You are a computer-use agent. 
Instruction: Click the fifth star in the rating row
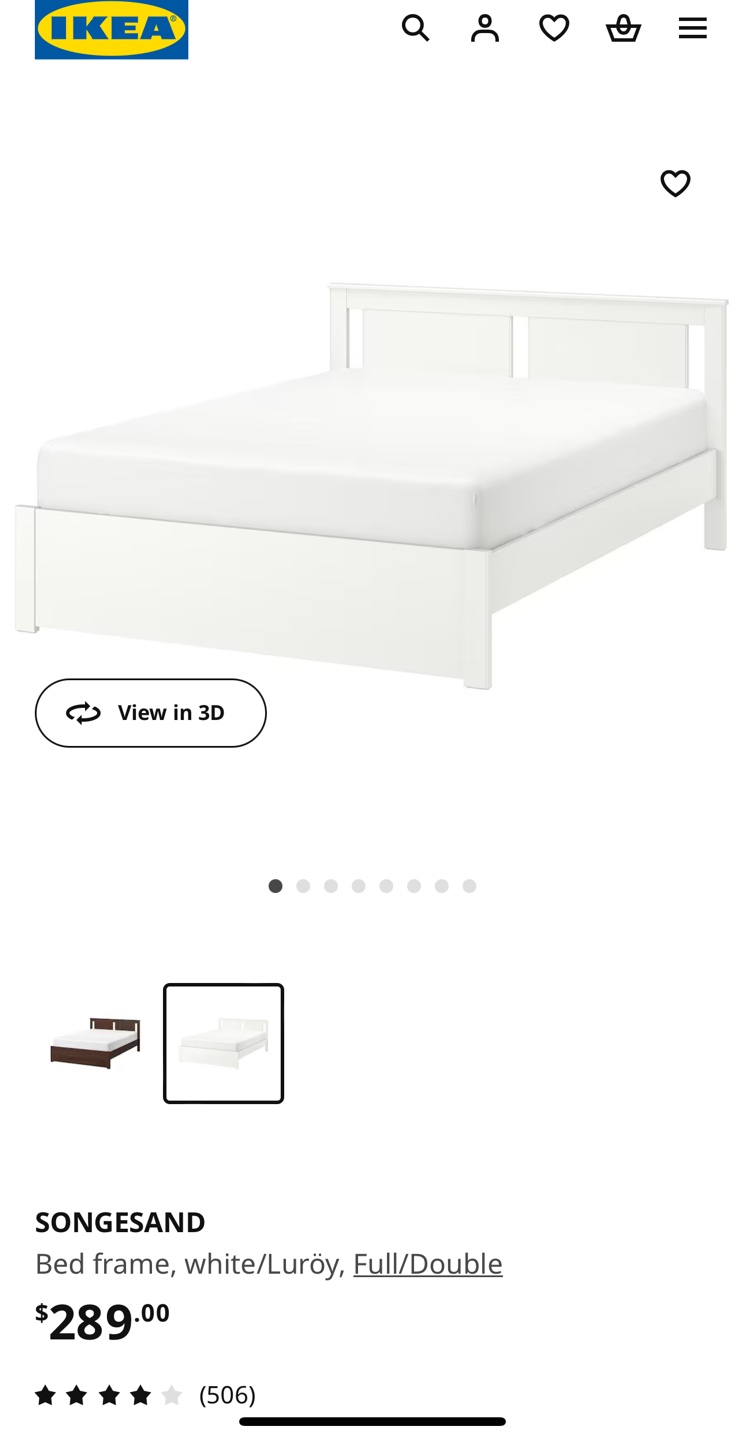point(172,1392)
